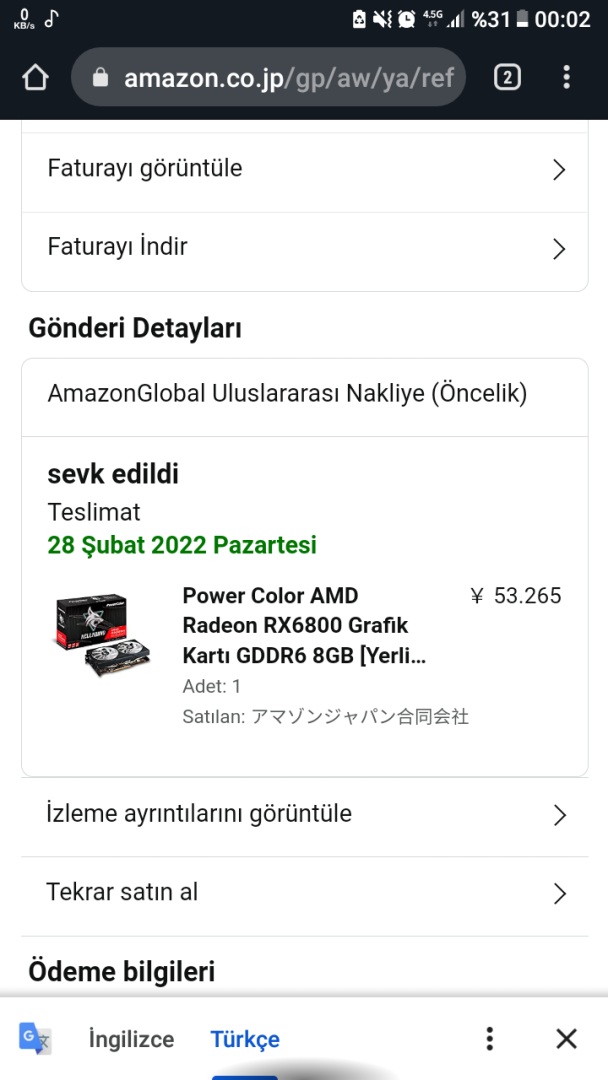Open the browser home page
608x1080 pixels.
click(x=35, y=77)
